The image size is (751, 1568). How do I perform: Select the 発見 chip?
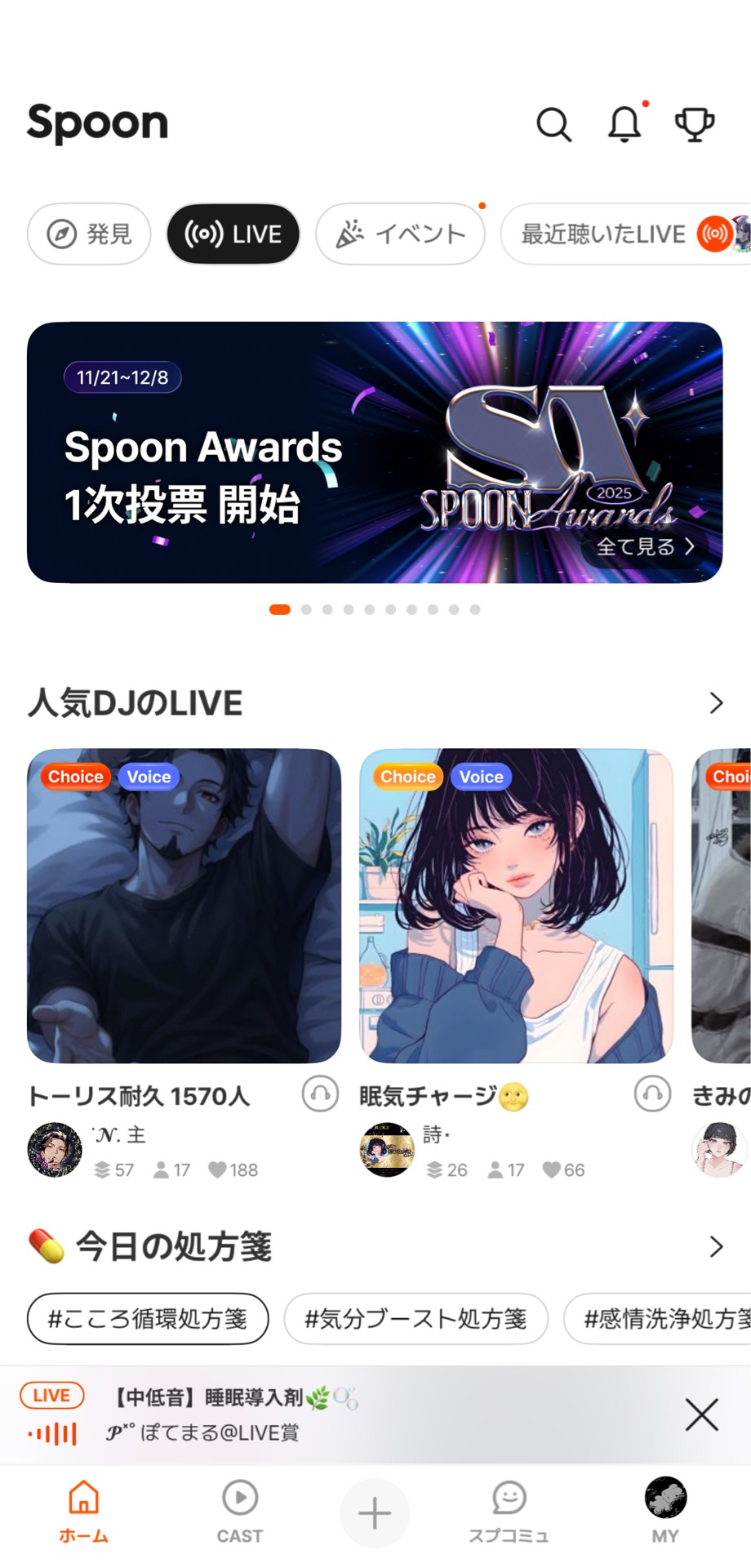(89, 234)
